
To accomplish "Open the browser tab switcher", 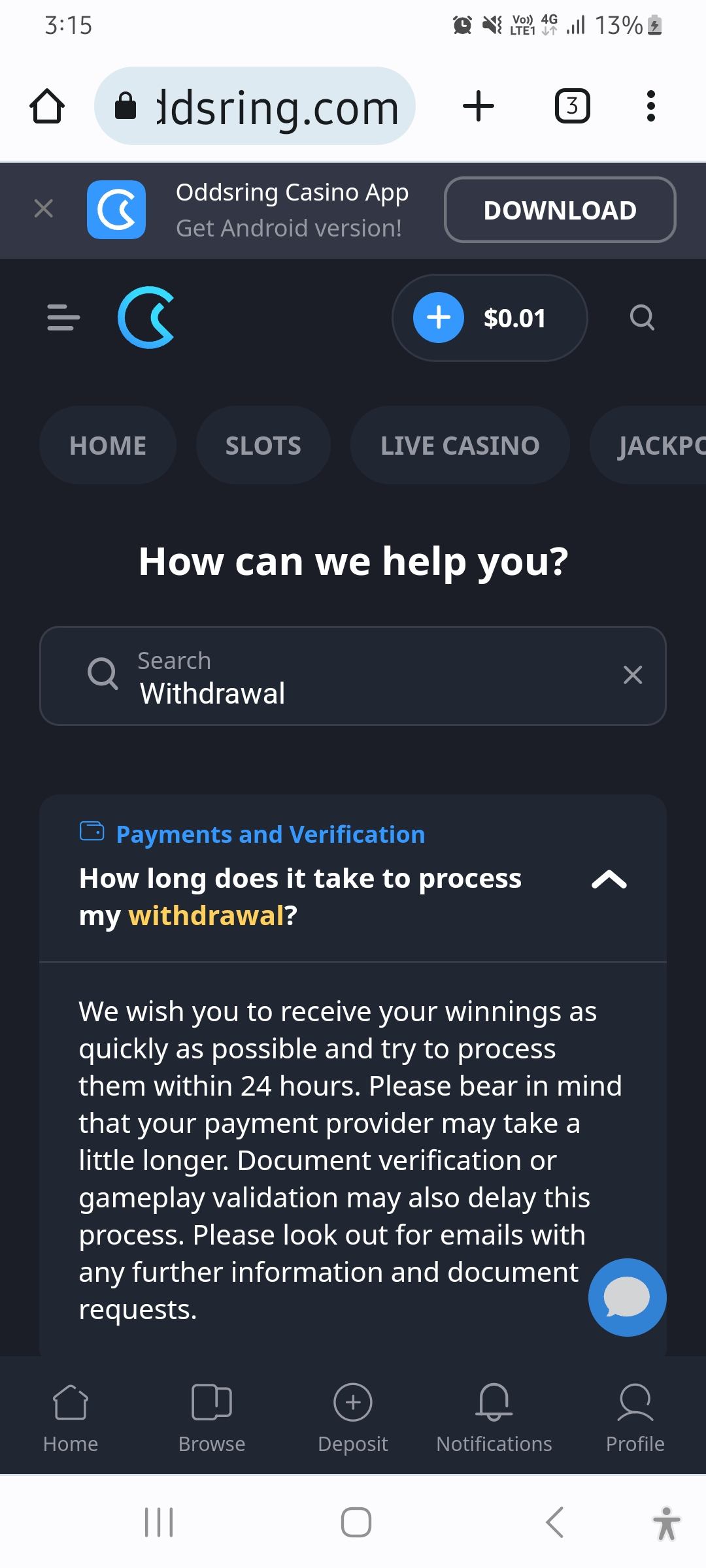I will (573, 106).
